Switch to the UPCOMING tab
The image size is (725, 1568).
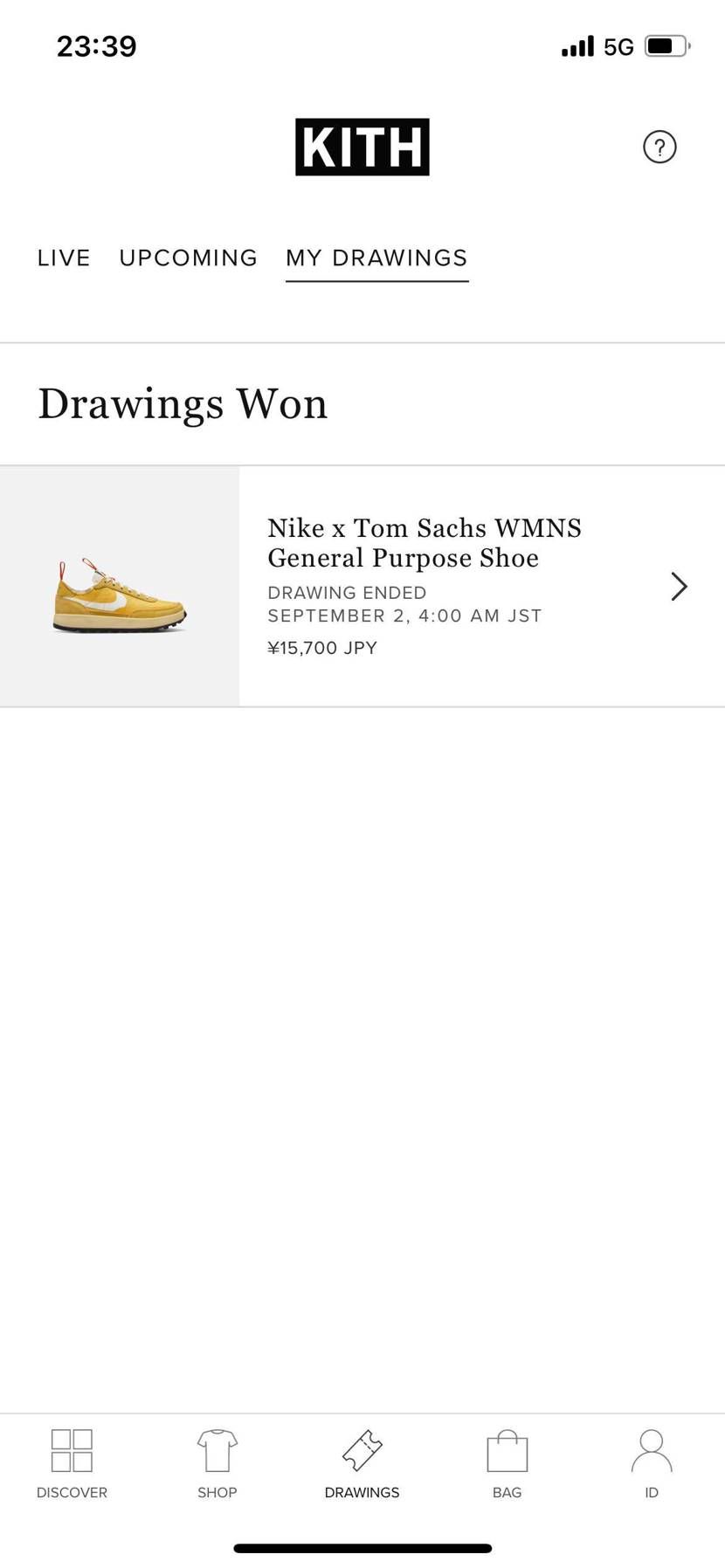pyautogui.click(x=189, y=258)
